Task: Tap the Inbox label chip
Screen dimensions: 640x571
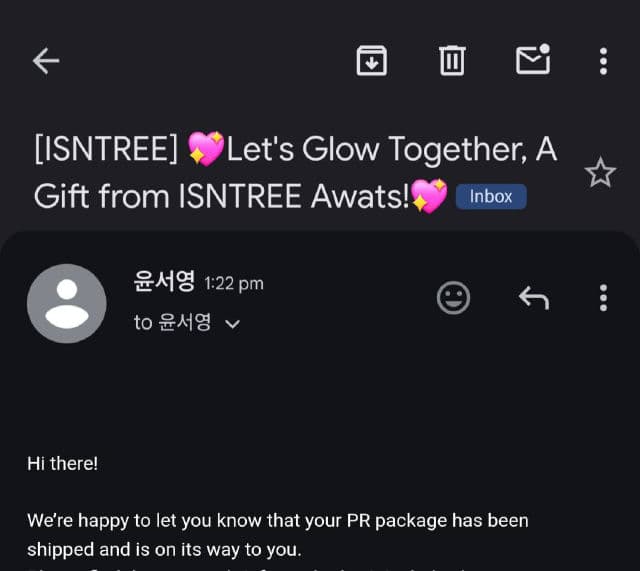Action: (x=491, y=196)
